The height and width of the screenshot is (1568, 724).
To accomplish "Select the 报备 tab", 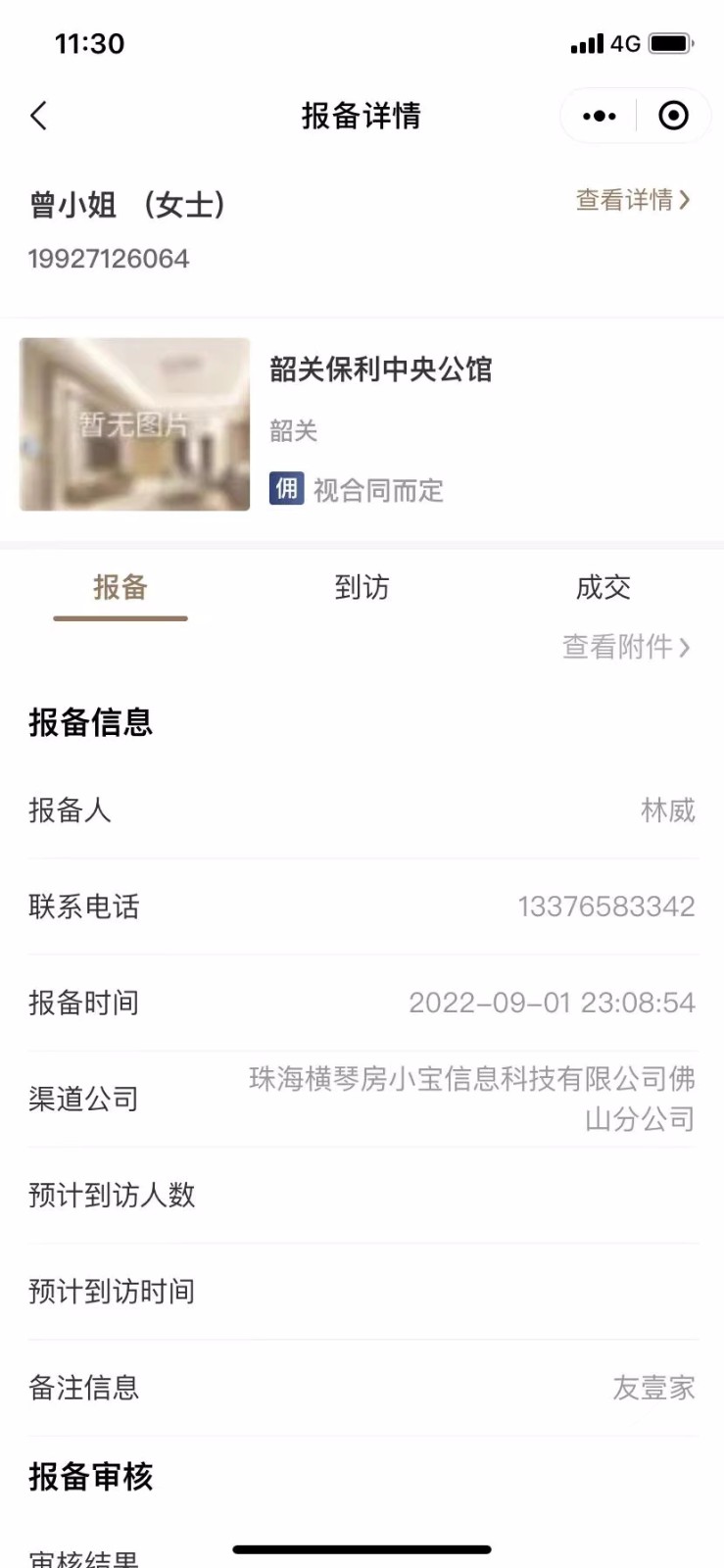I will pyautogui.click(x=121, y=588).
